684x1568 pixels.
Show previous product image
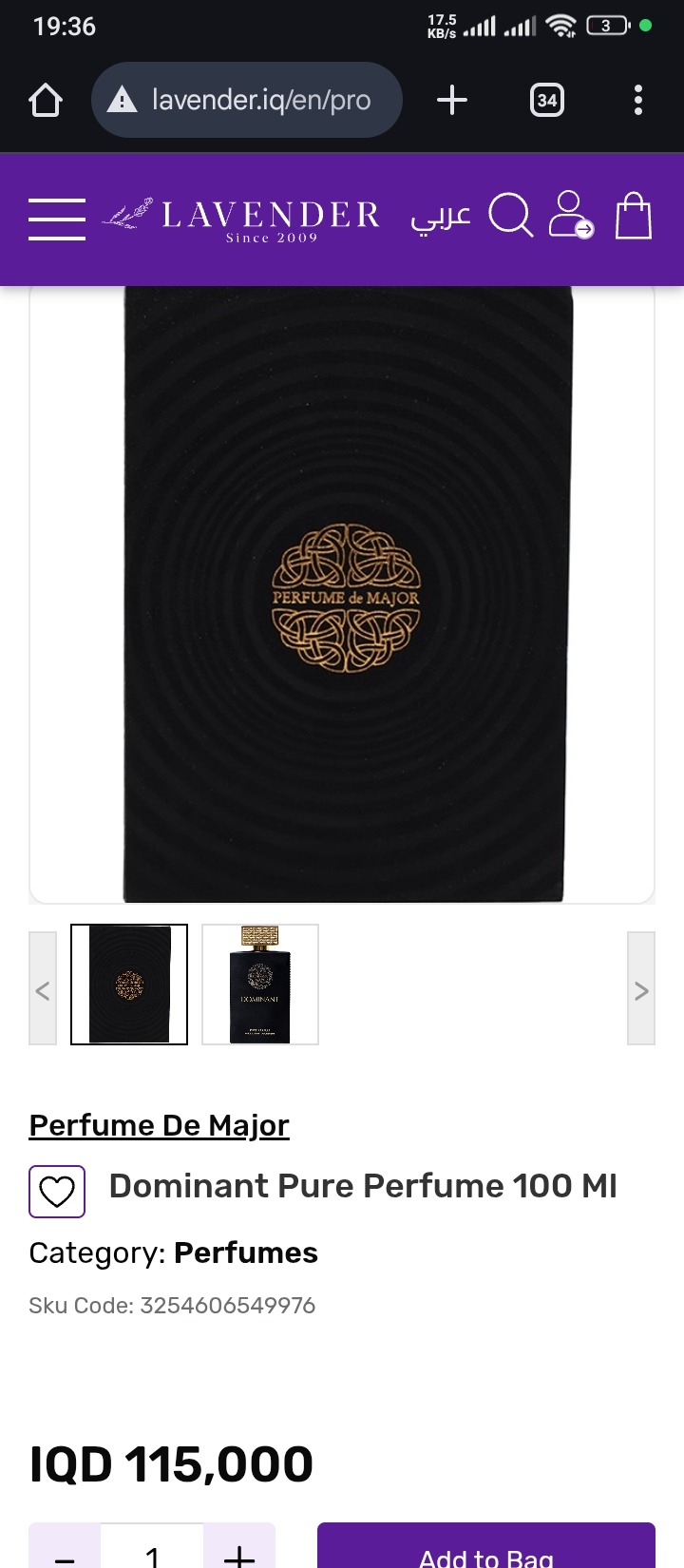[x=43, y=989]
